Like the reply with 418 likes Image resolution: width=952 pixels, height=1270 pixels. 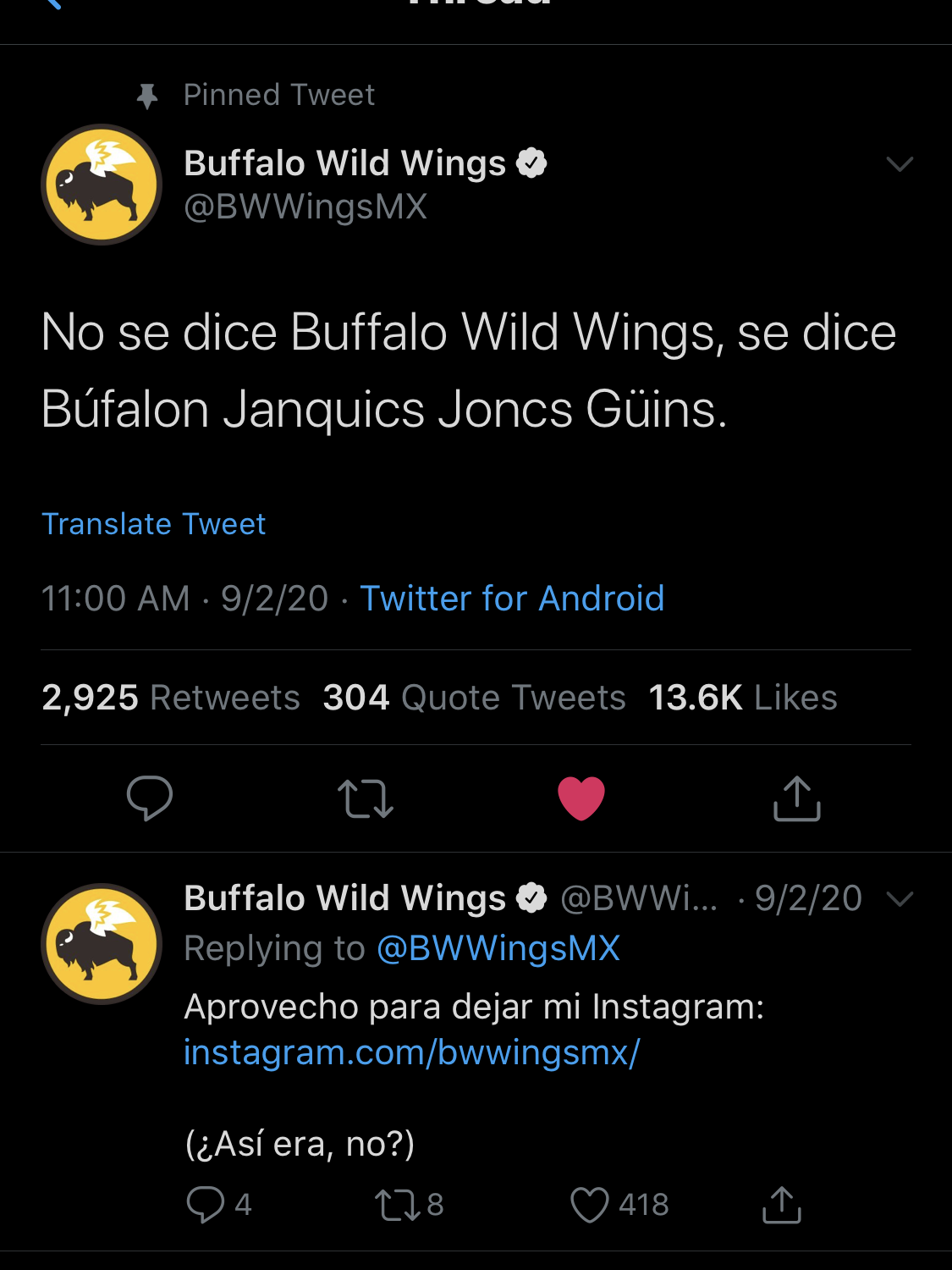(590, 1204)
